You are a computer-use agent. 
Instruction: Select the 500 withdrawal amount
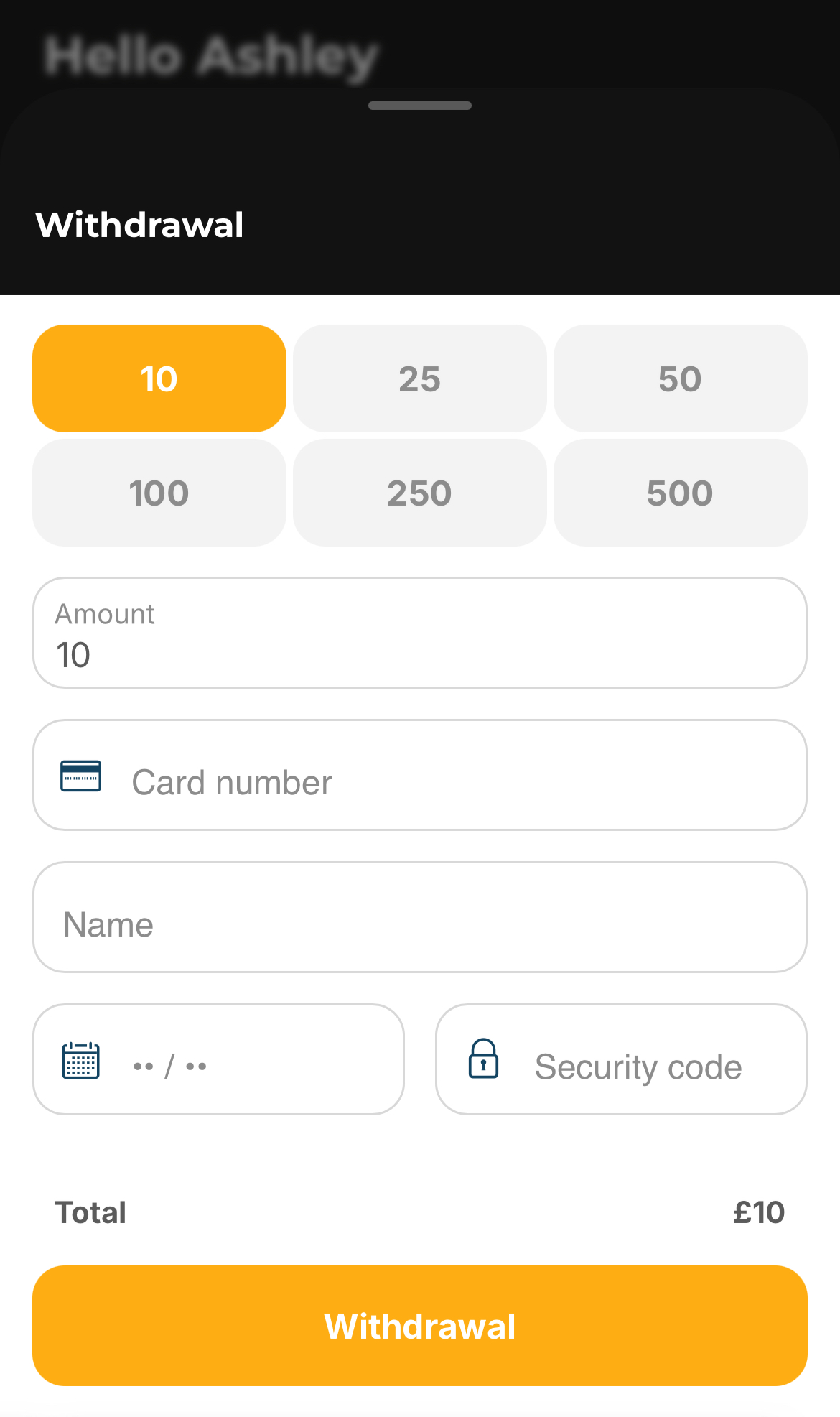(680, 493)
